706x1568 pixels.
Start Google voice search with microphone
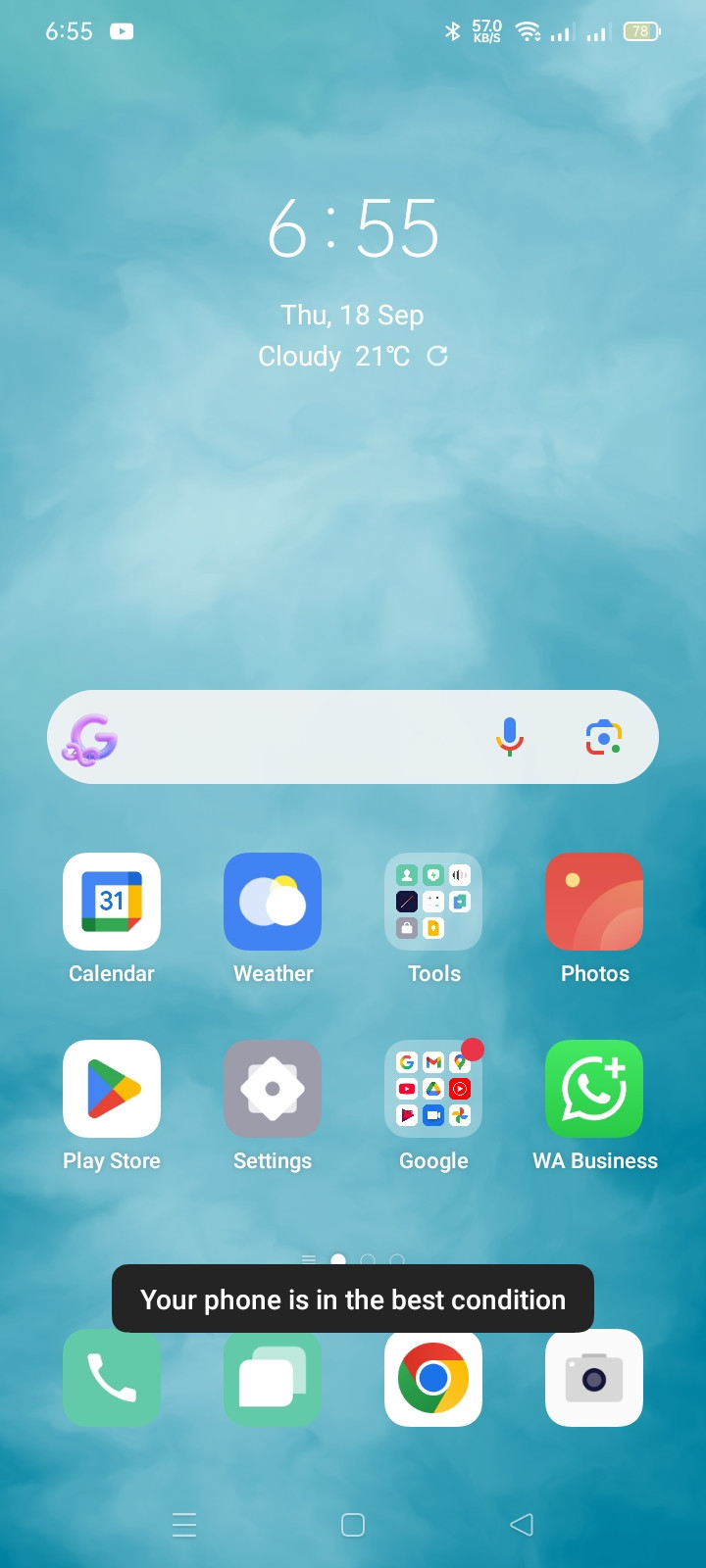pyautogui.click(x=510, y=737)
